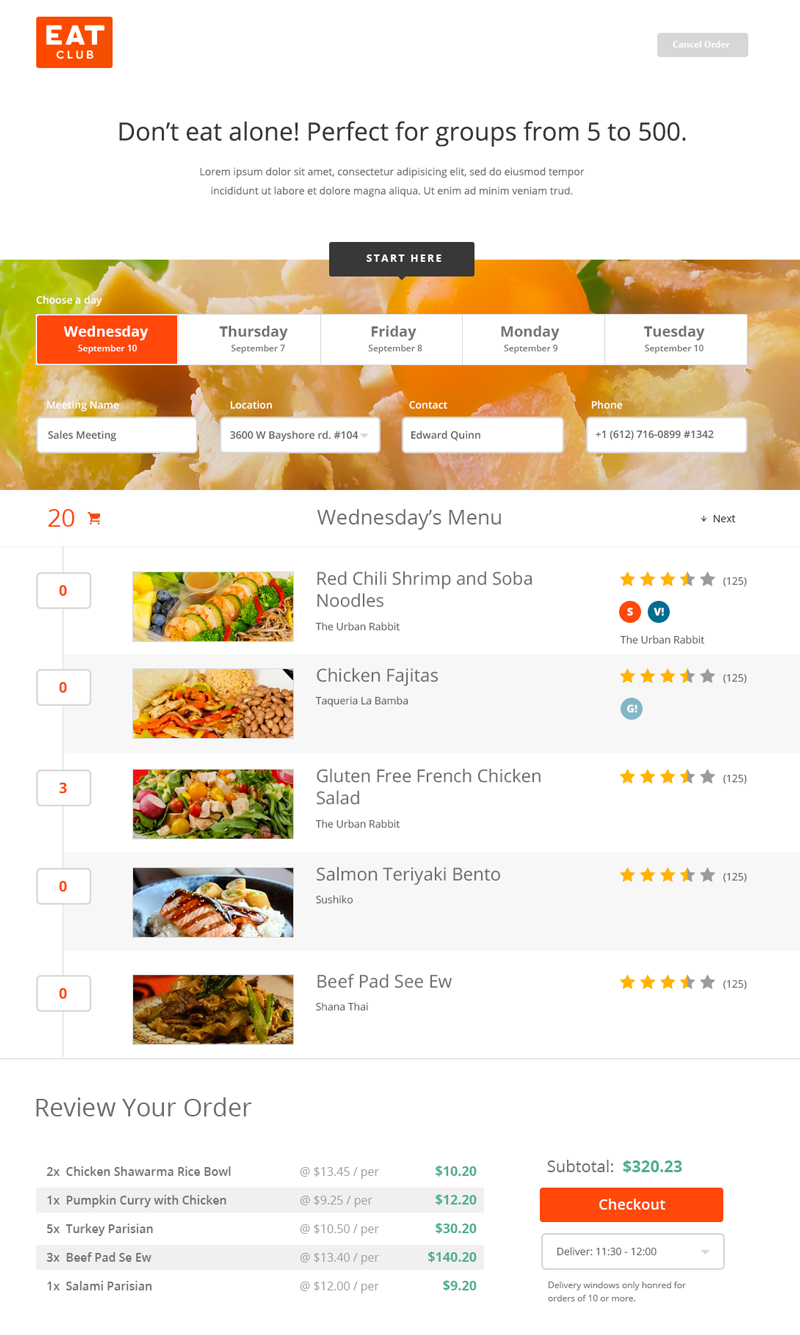Screen dimensions: 800x1335
Task: Pick Tuesday September 10
Action: click(674, 340)
